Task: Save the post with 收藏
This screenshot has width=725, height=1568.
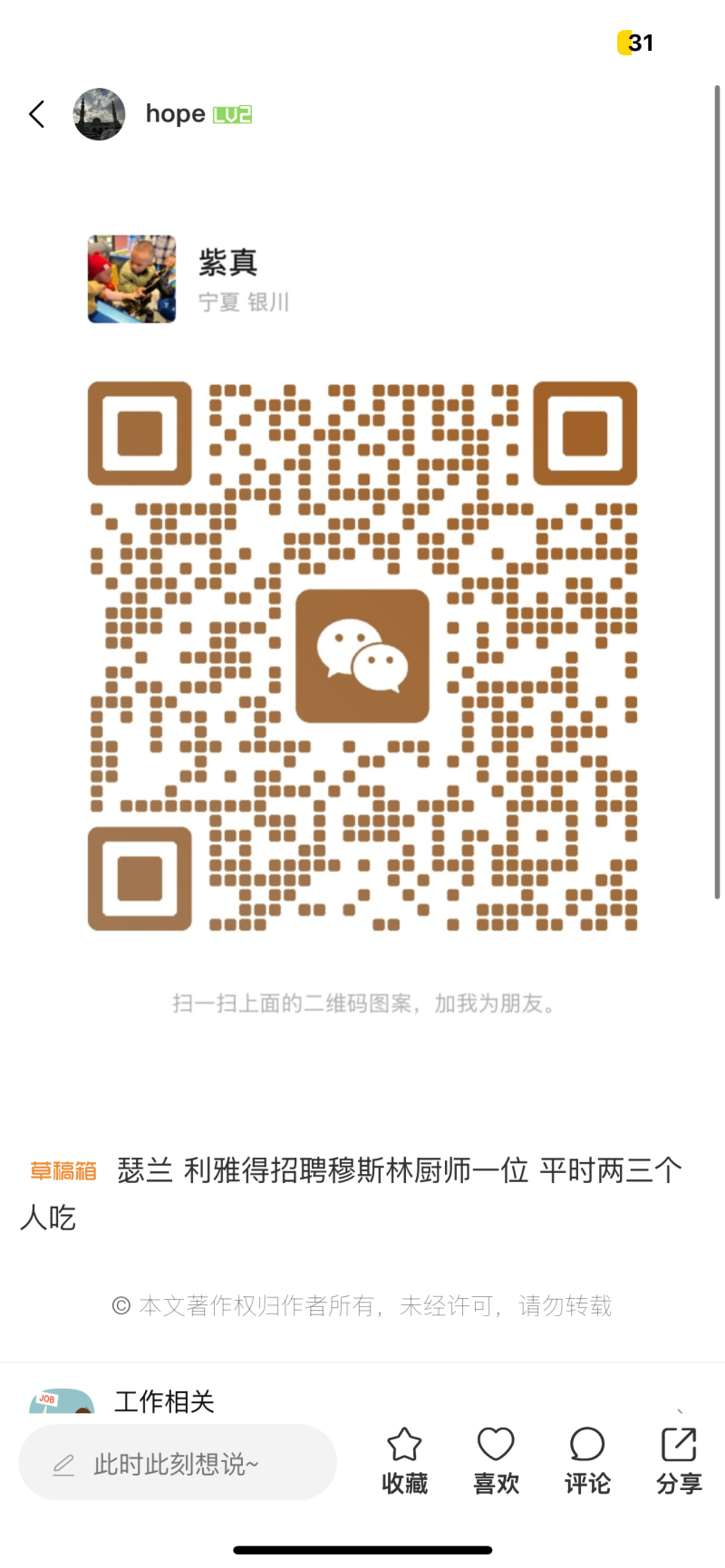Action: 404,1460
